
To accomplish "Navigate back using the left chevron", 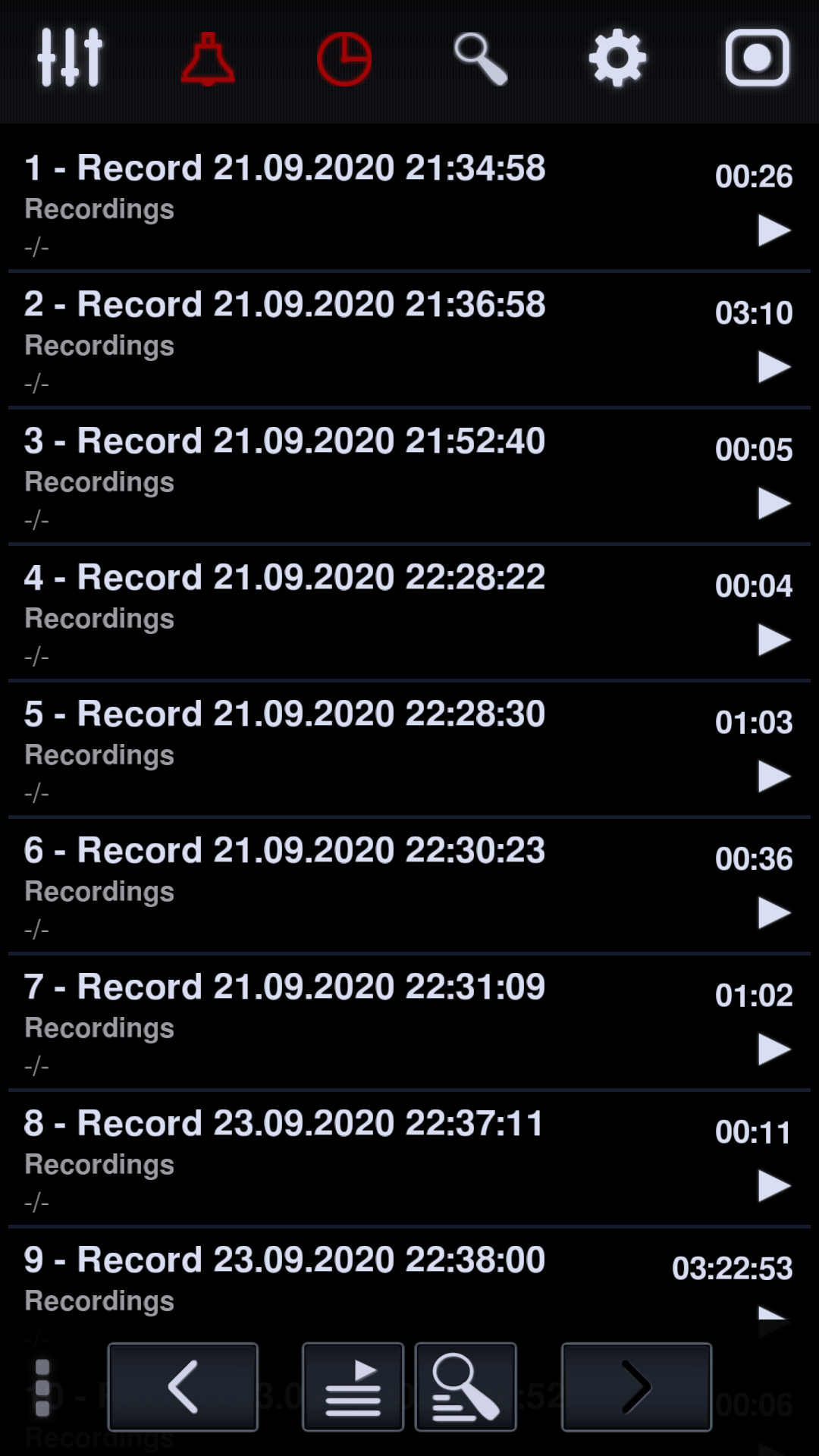I will click(182, 1385).
